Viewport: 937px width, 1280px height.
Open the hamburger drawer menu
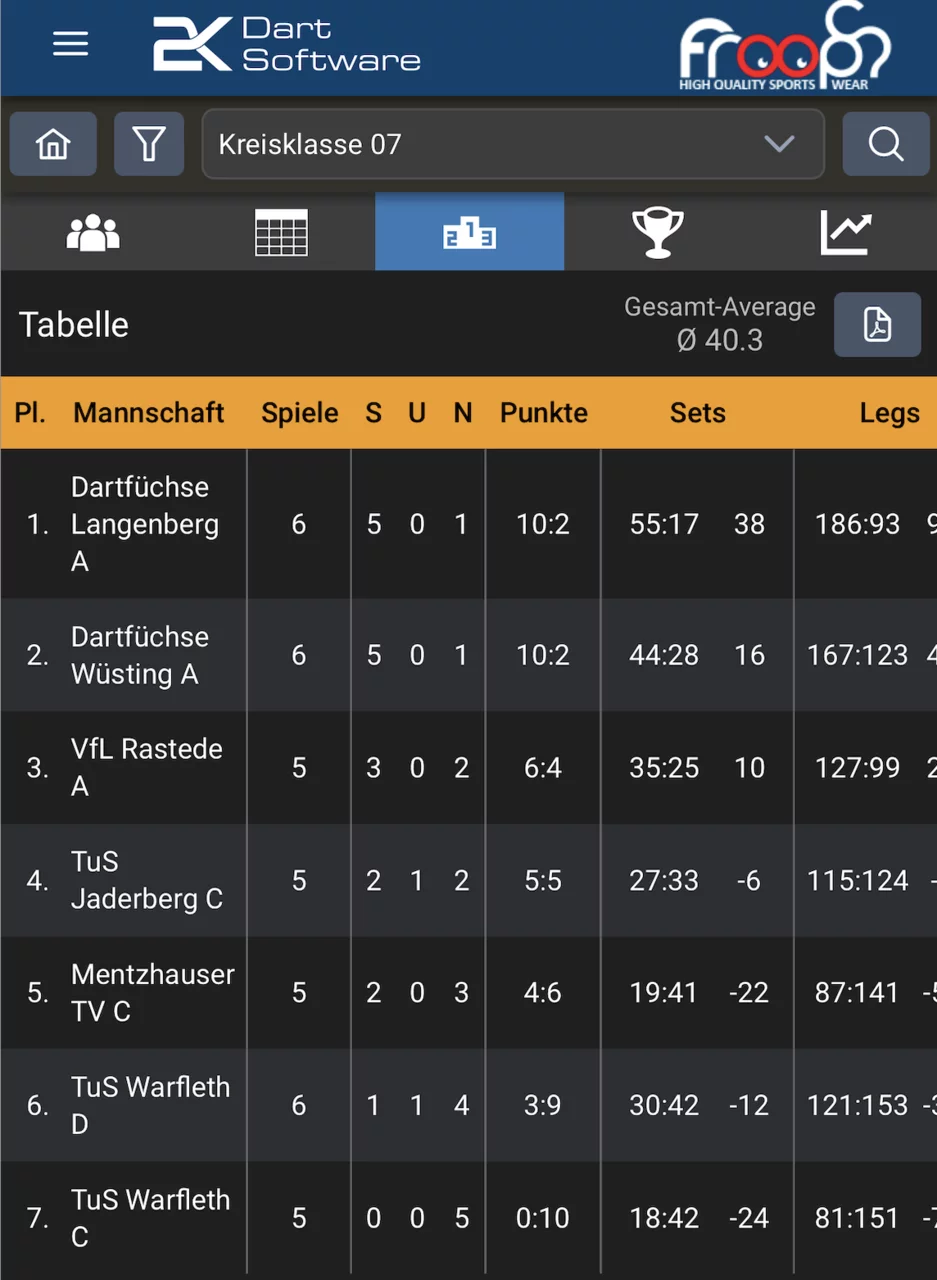[x=70, y=44]
